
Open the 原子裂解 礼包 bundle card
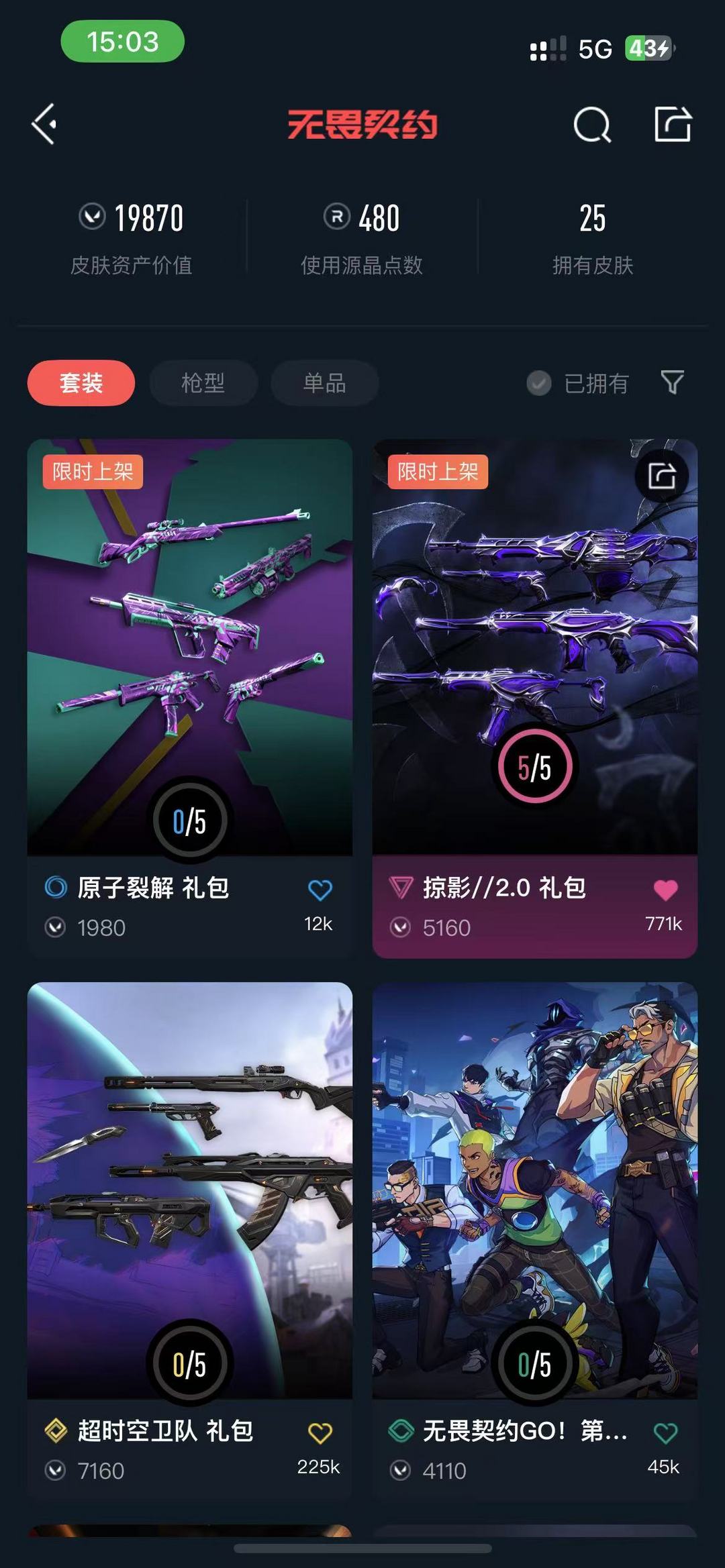[x=190, y=698]
